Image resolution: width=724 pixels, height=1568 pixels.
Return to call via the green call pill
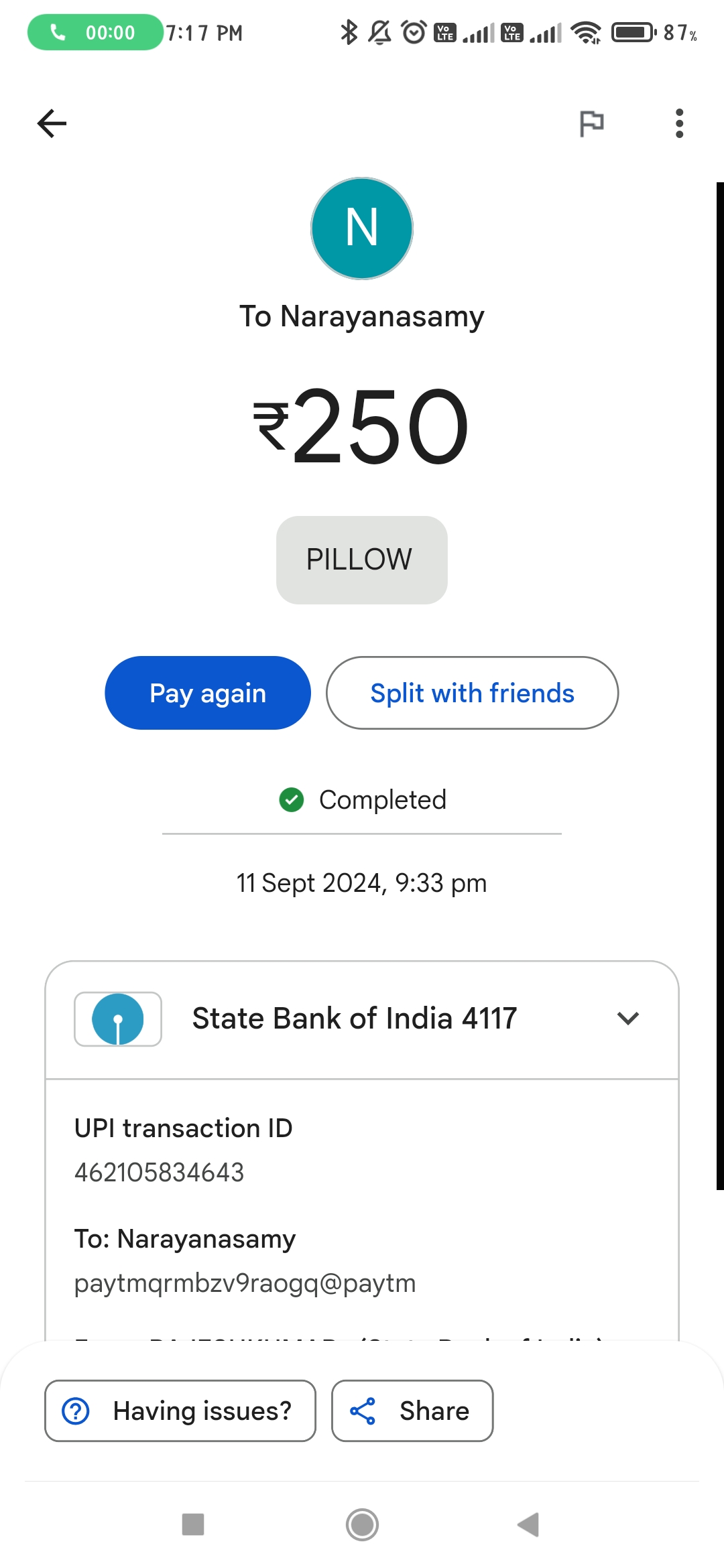pos(96,32)
